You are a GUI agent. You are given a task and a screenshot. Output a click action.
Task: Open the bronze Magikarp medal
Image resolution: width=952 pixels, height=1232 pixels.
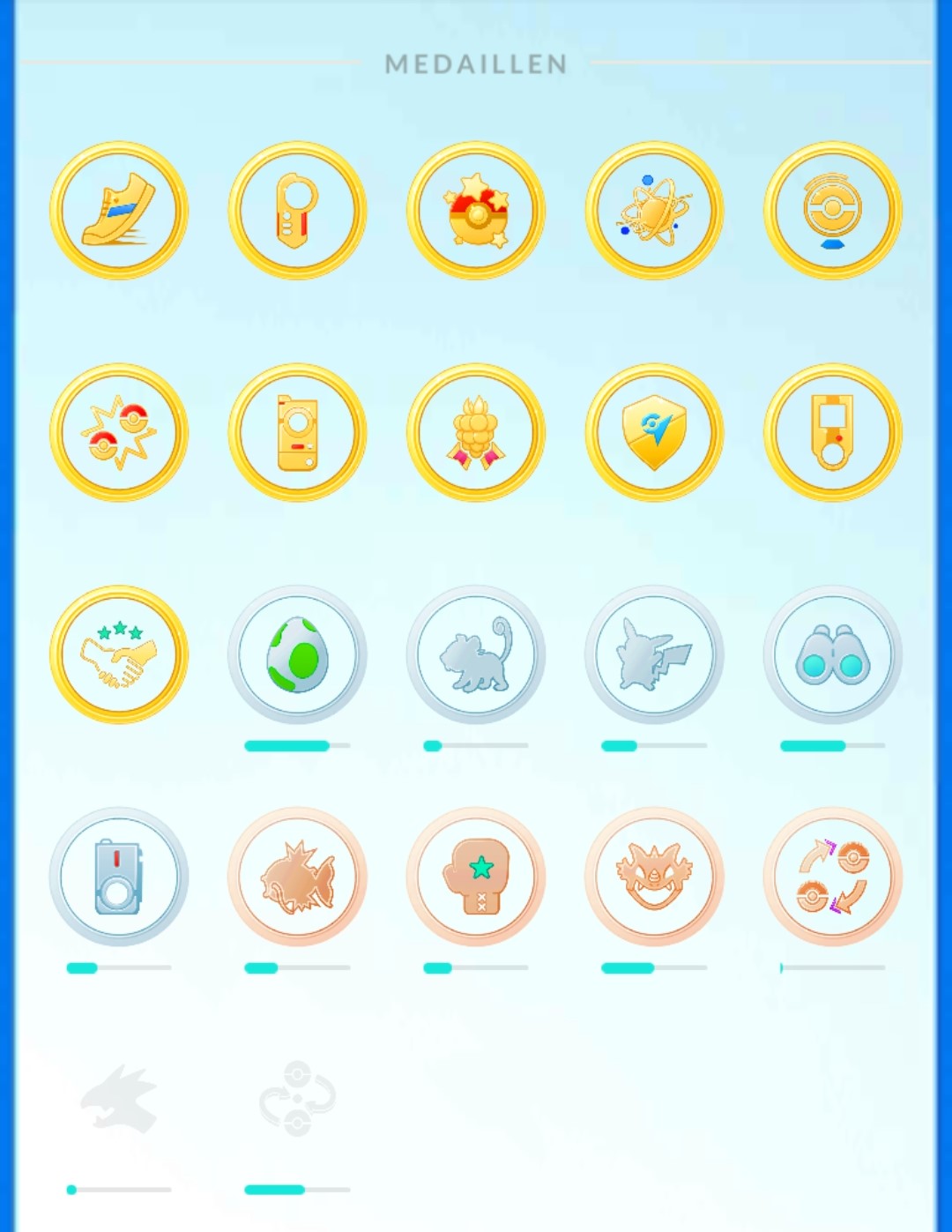pyautogui.click(x=297, y=877)
